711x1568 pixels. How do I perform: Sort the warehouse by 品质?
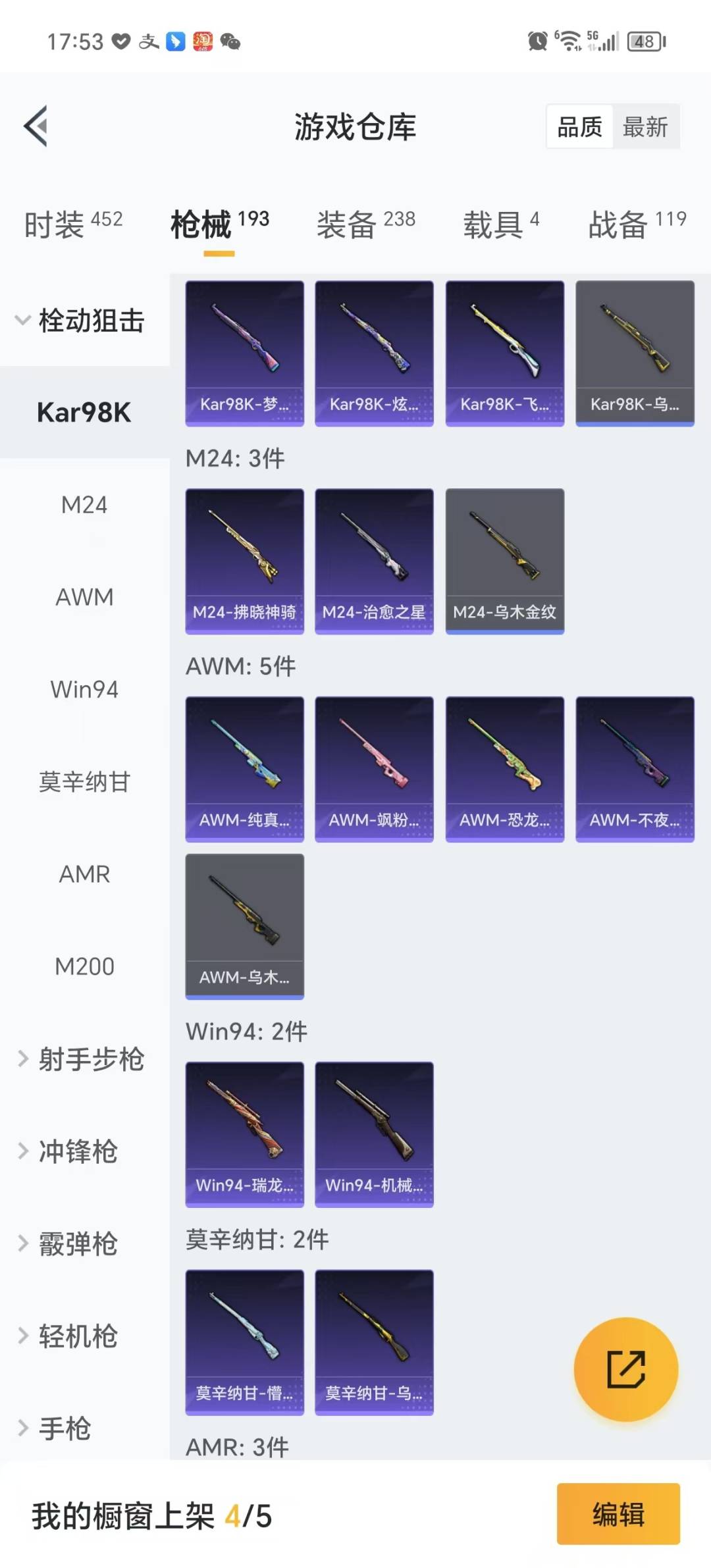point(579,126)
